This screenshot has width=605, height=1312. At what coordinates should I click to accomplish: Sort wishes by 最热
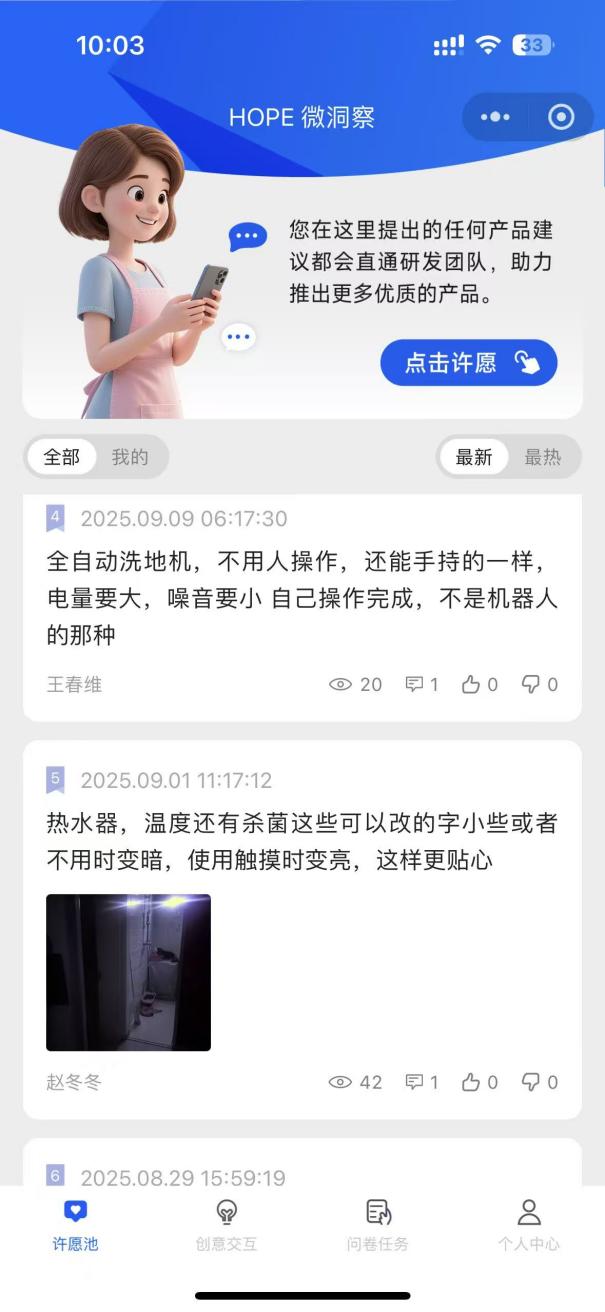(543, 457)
